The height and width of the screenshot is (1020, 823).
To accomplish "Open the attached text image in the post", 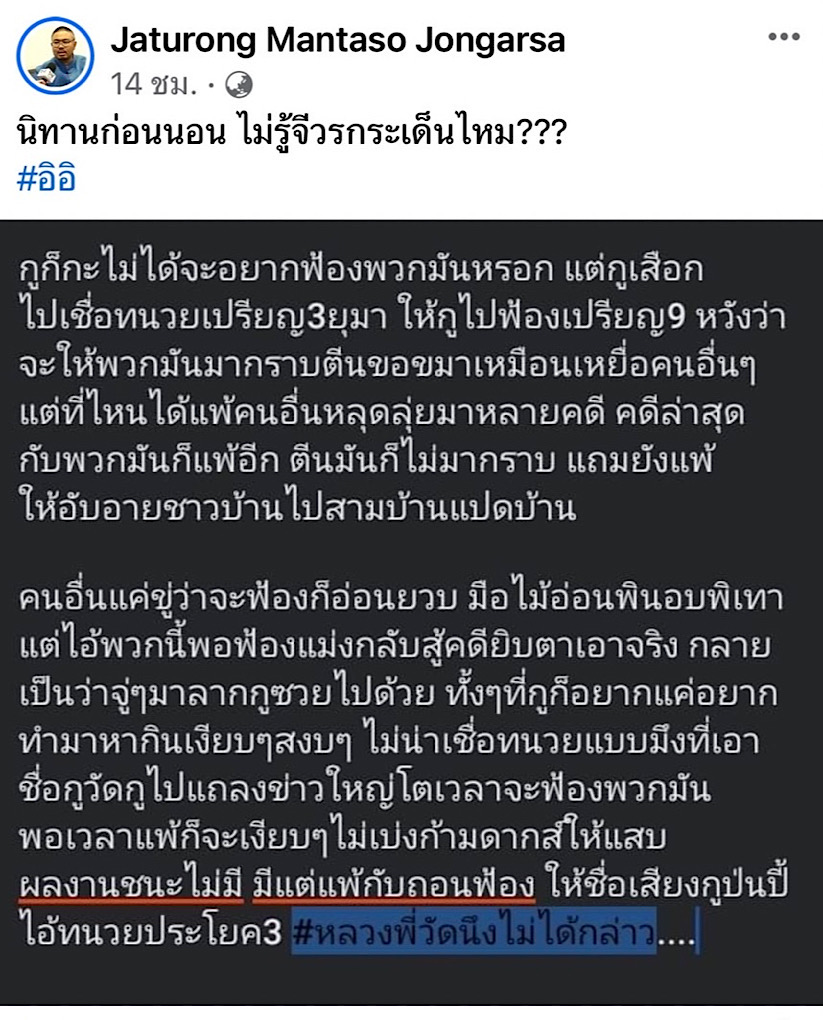I will point(411,610).
